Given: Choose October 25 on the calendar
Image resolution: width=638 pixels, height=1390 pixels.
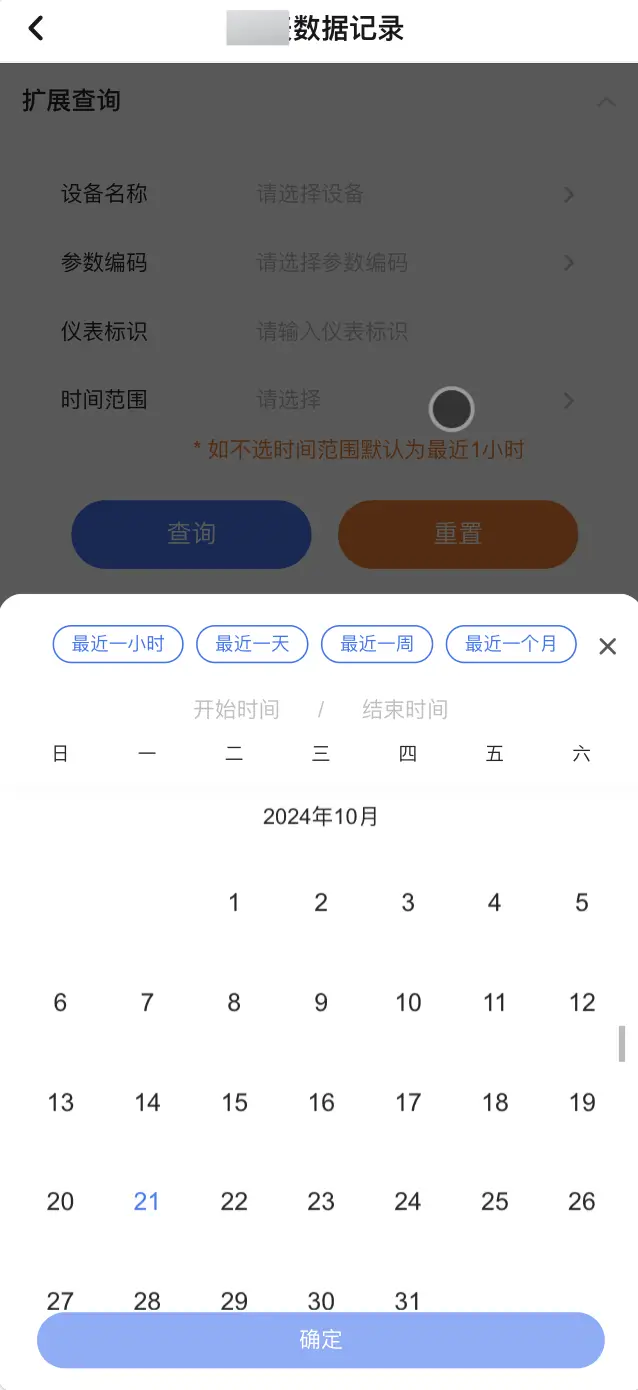Looking at the screenshot, I should click(495, 1201).
